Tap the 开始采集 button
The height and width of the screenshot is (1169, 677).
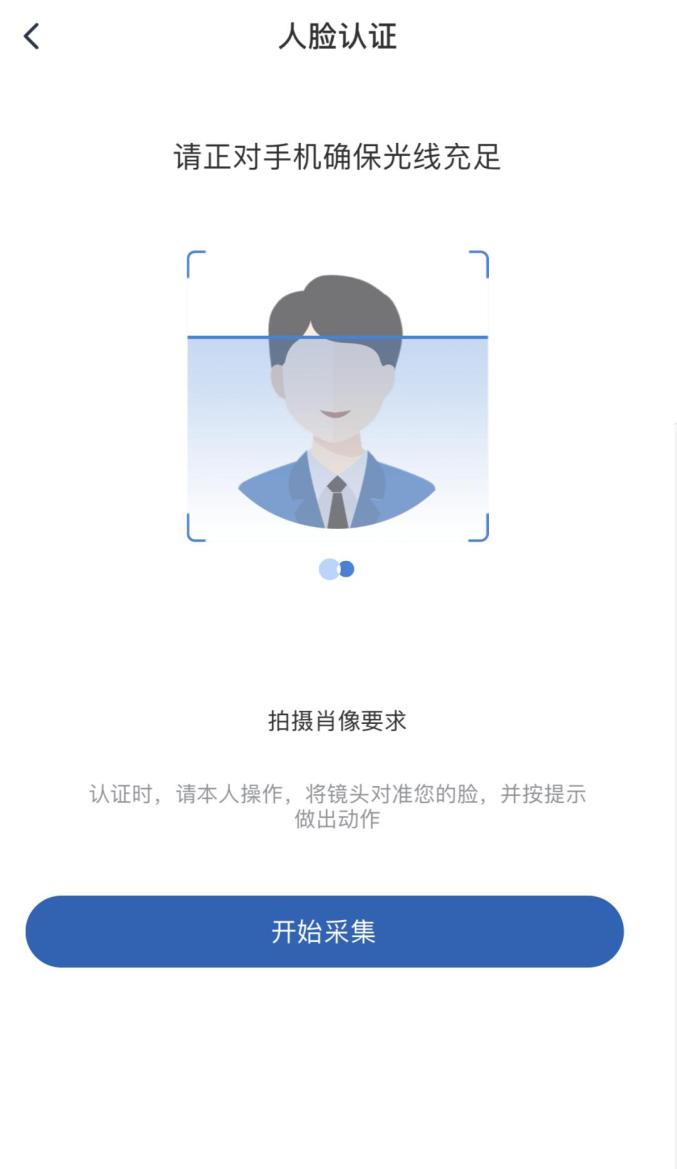(324, 931)
